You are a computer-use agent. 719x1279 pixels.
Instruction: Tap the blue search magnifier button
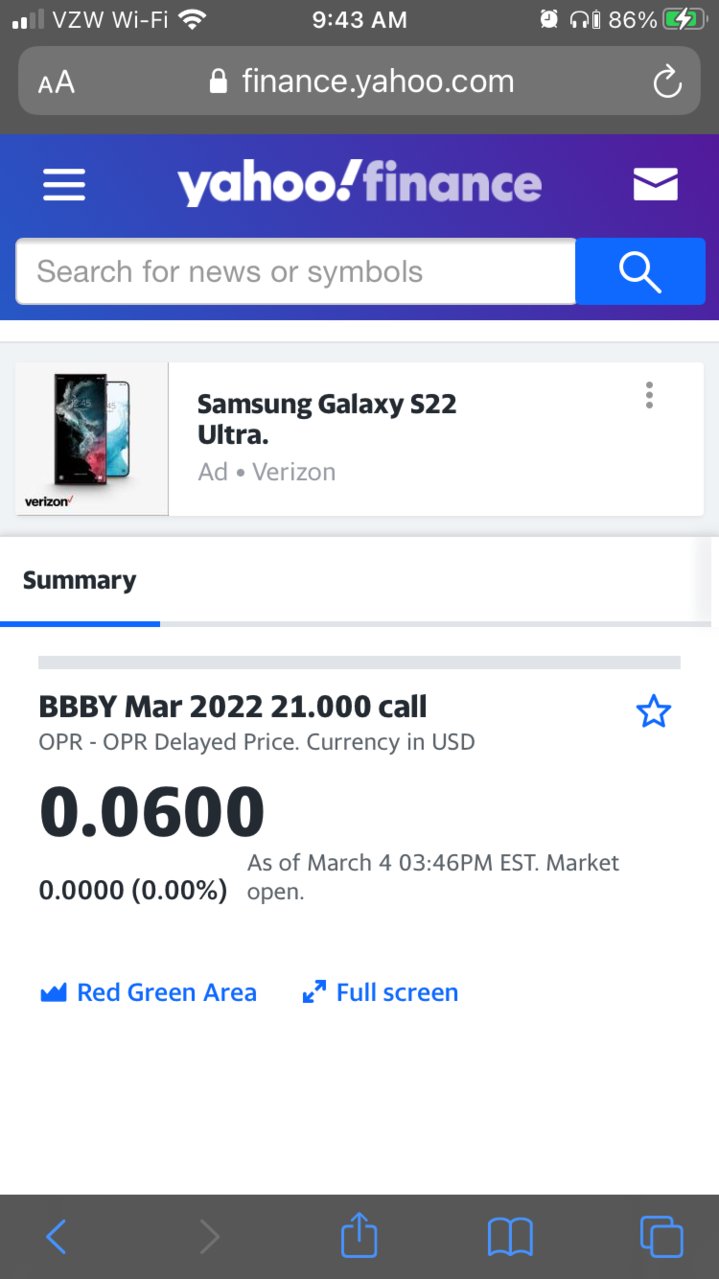[641, 271]
